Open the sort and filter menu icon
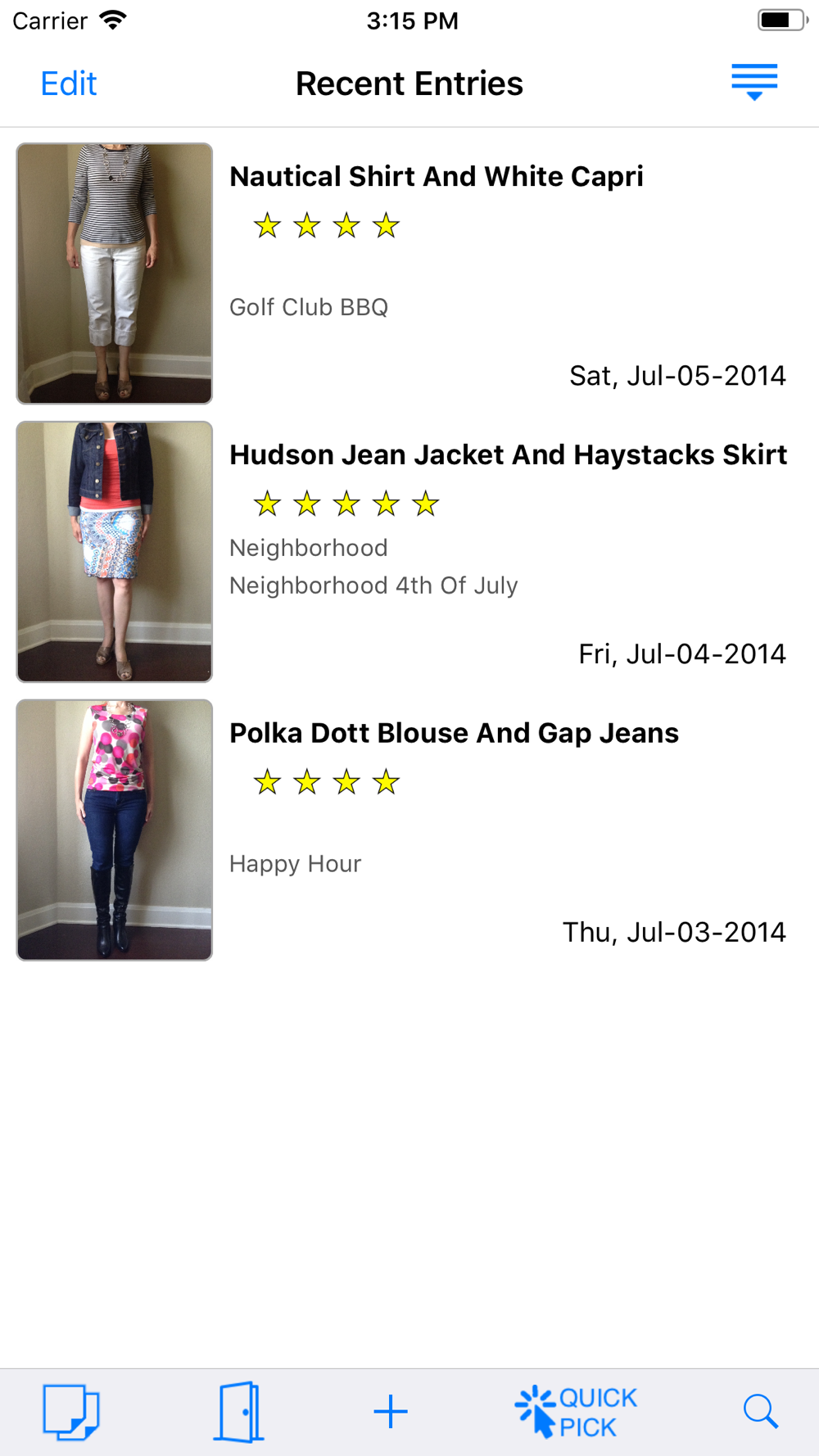Viewport: 819px width, 1456px height. [x=754, y=82]
